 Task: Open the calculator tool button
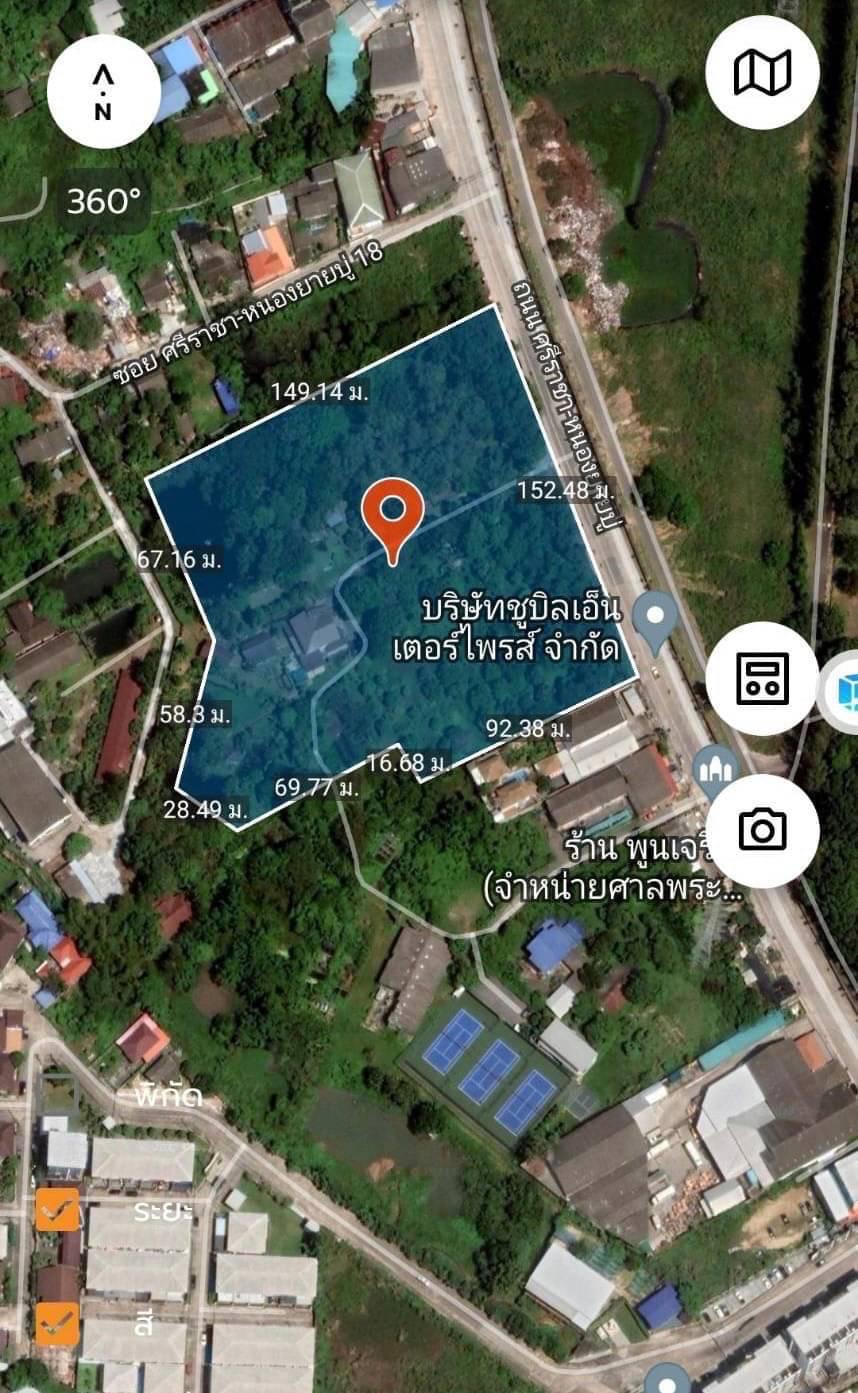pos(762,678)
